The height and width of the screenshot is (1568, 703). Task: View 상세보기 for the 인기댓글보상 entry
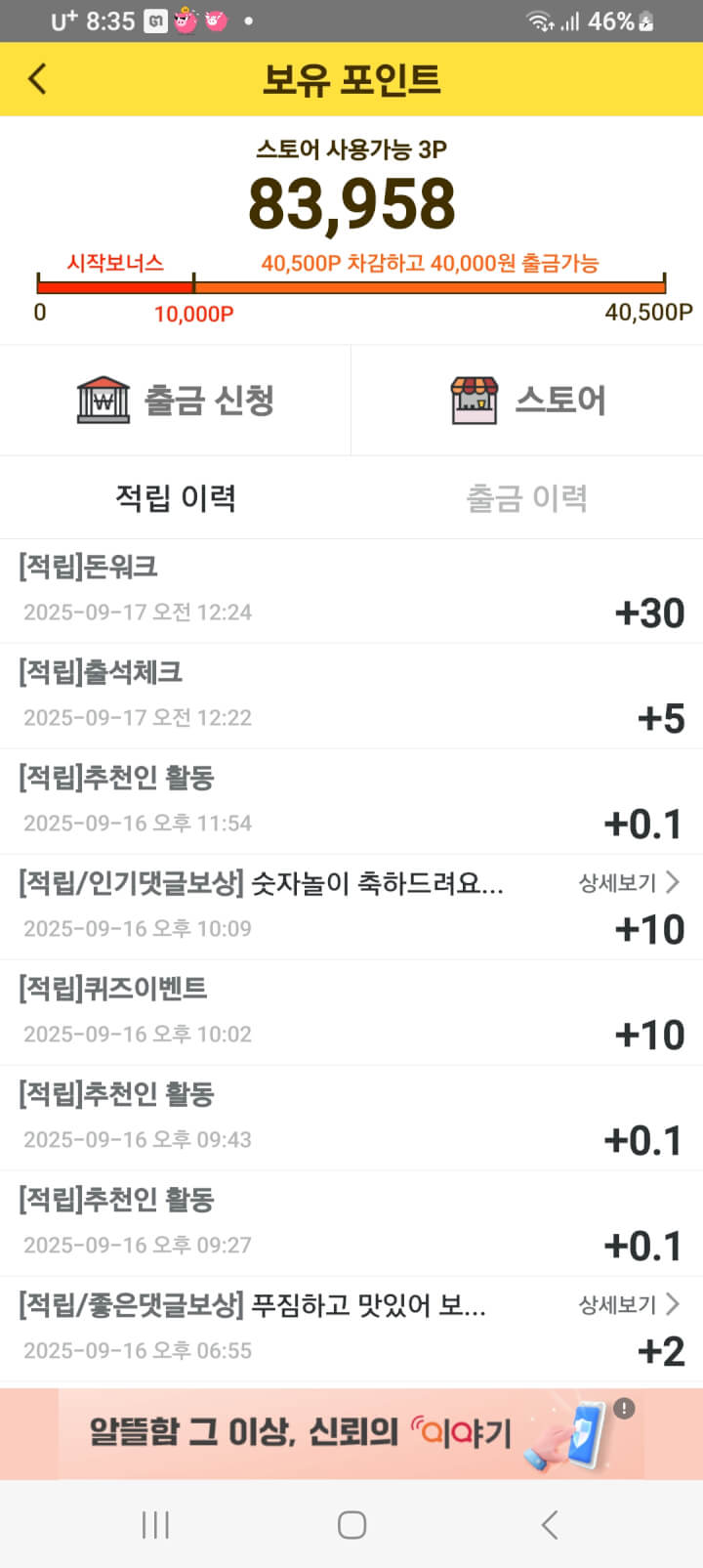pyautogui.click(x=629, y=883)
